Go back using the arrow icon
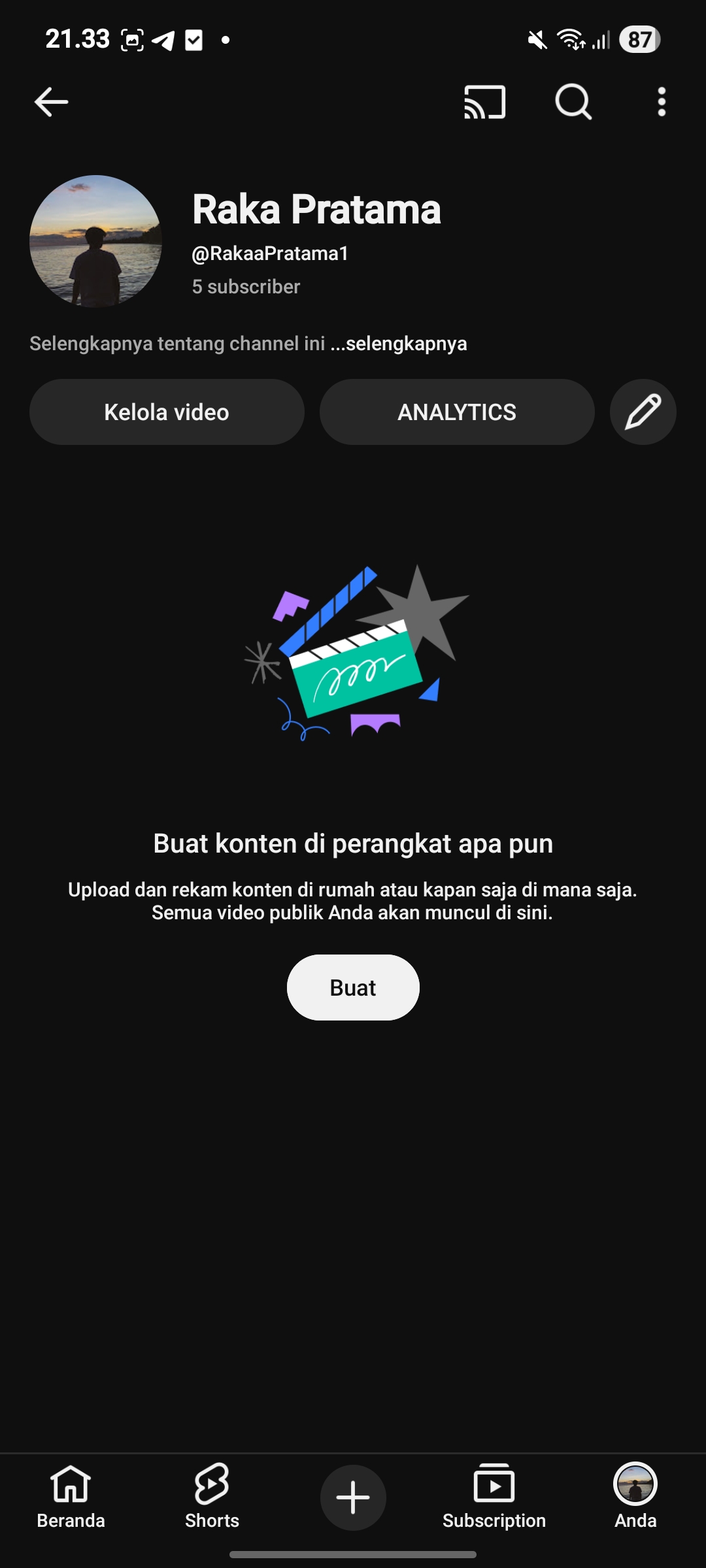 point(51,102)
